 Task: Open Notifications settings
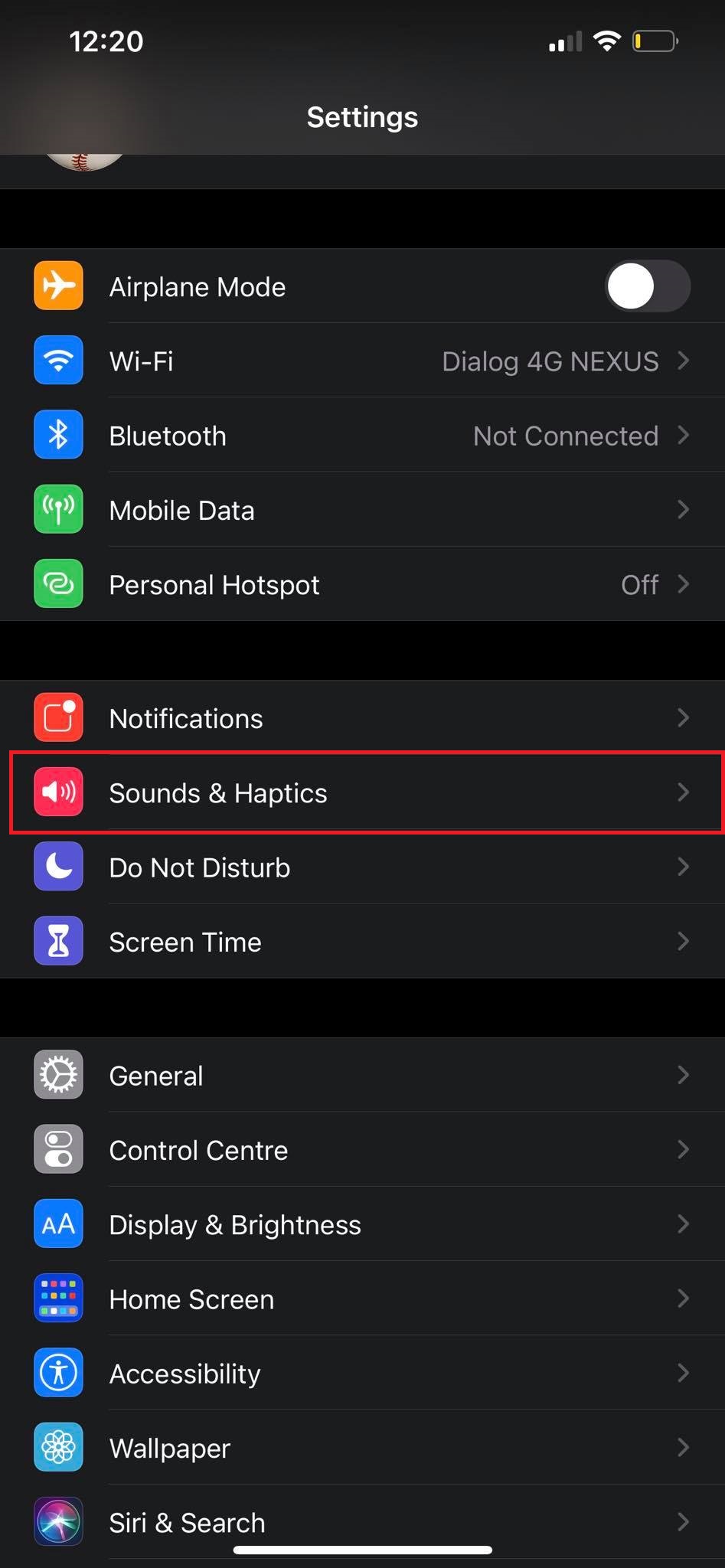click(x=362, y=717)
